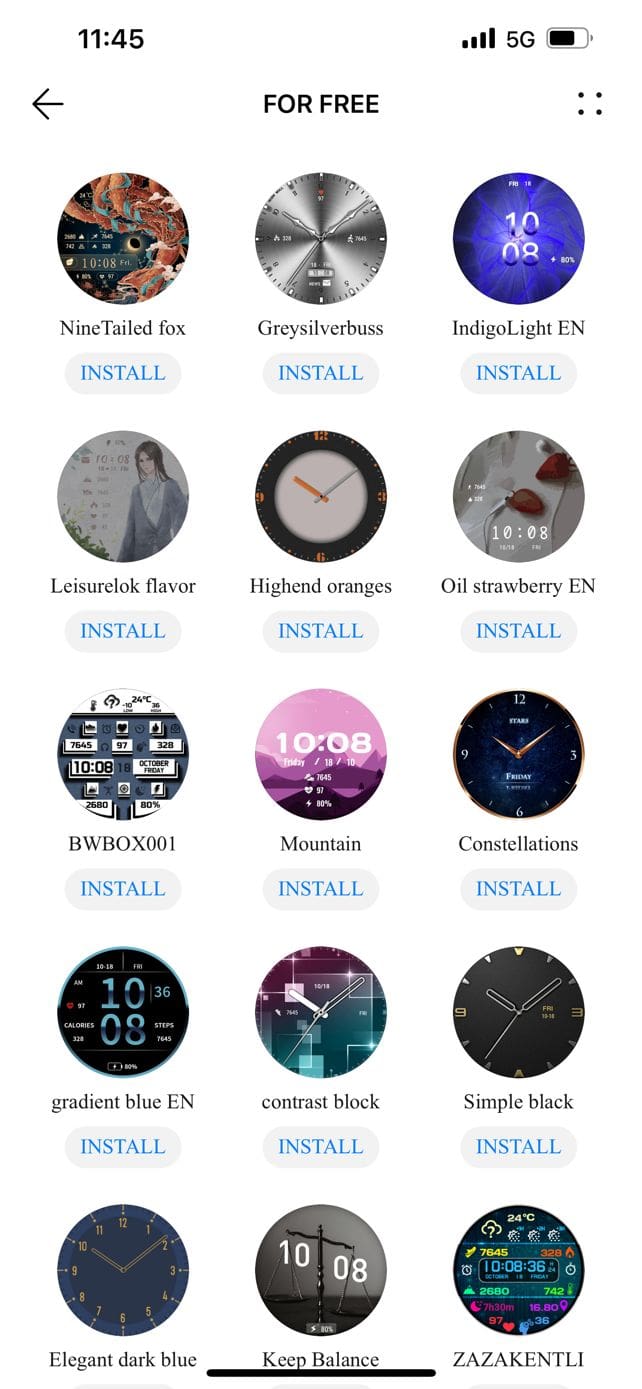
Task: View the Keep Balance watch face
Action: [321, 1270]
